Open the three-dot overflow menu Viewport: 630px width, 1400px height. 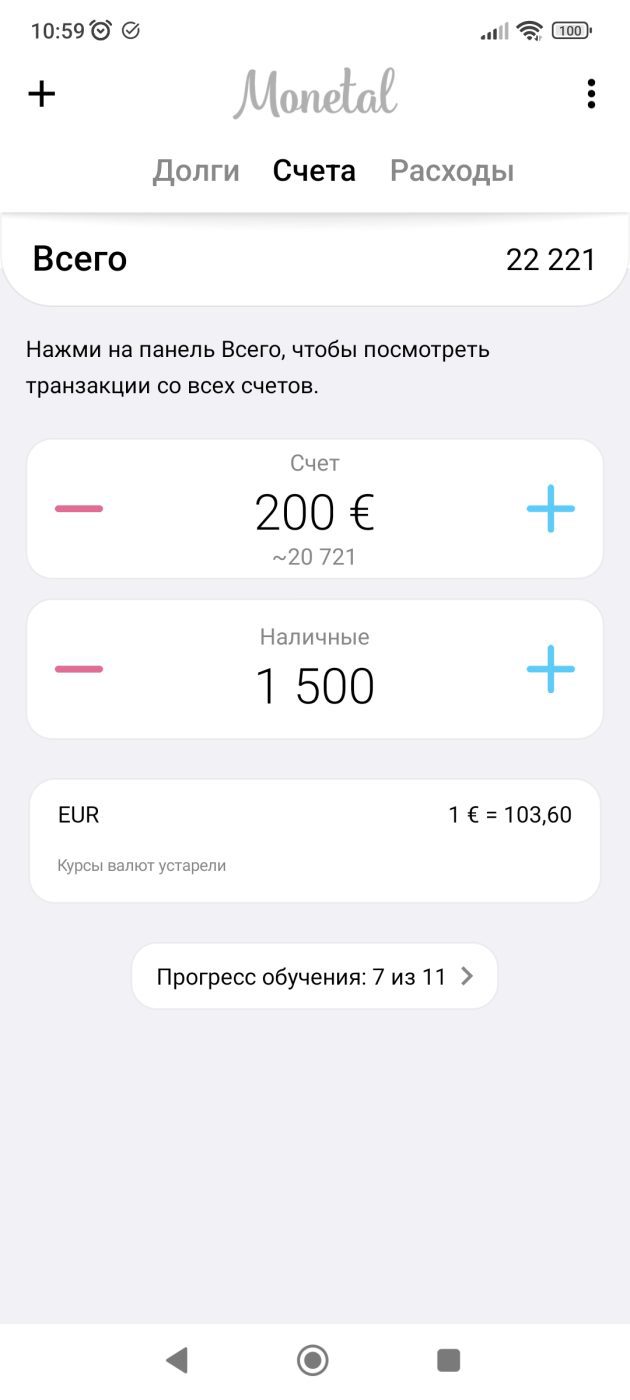tap(591, 94)
